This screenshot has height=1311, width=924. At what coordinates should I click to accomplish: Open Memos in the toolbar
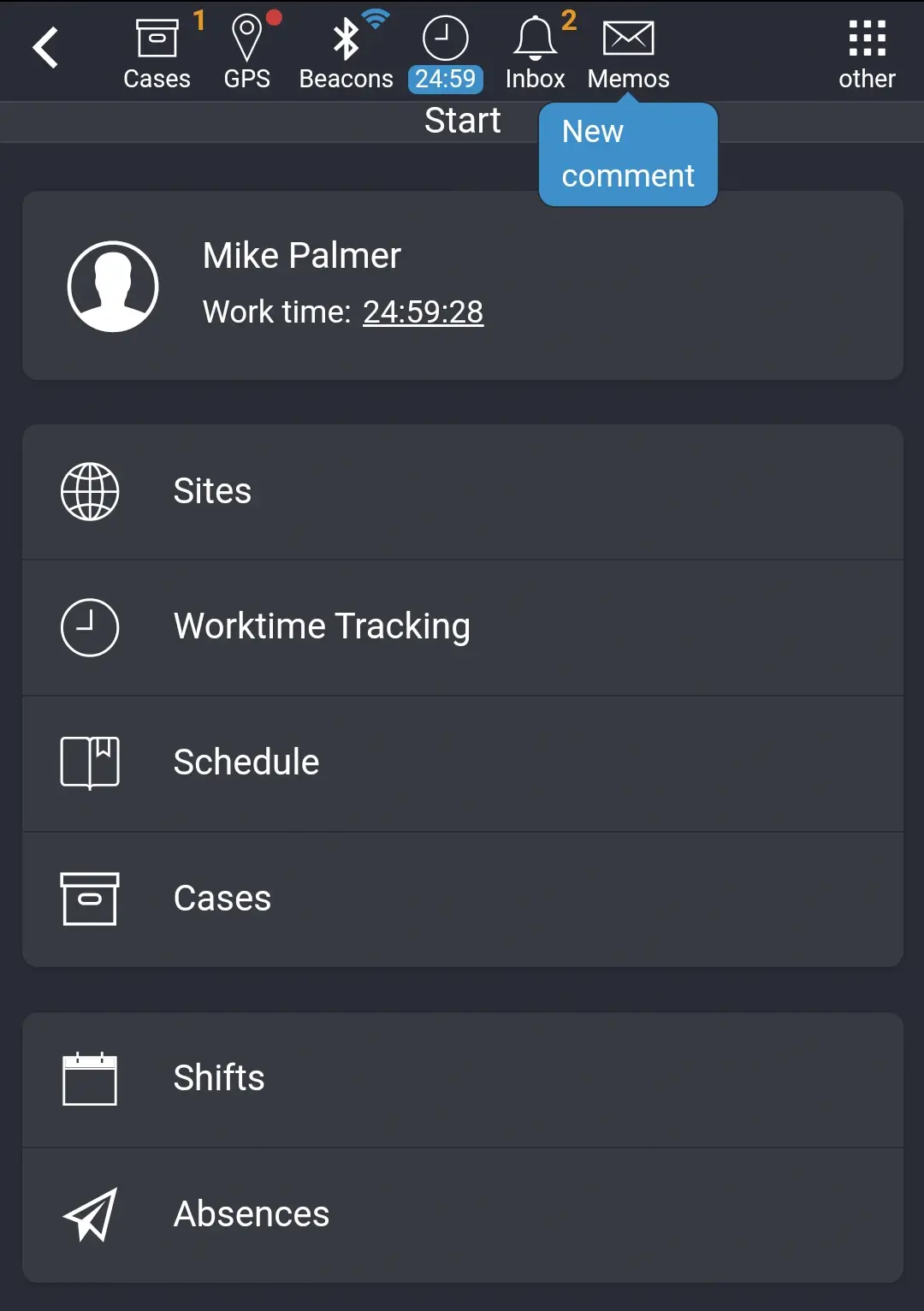pos(628,53)
